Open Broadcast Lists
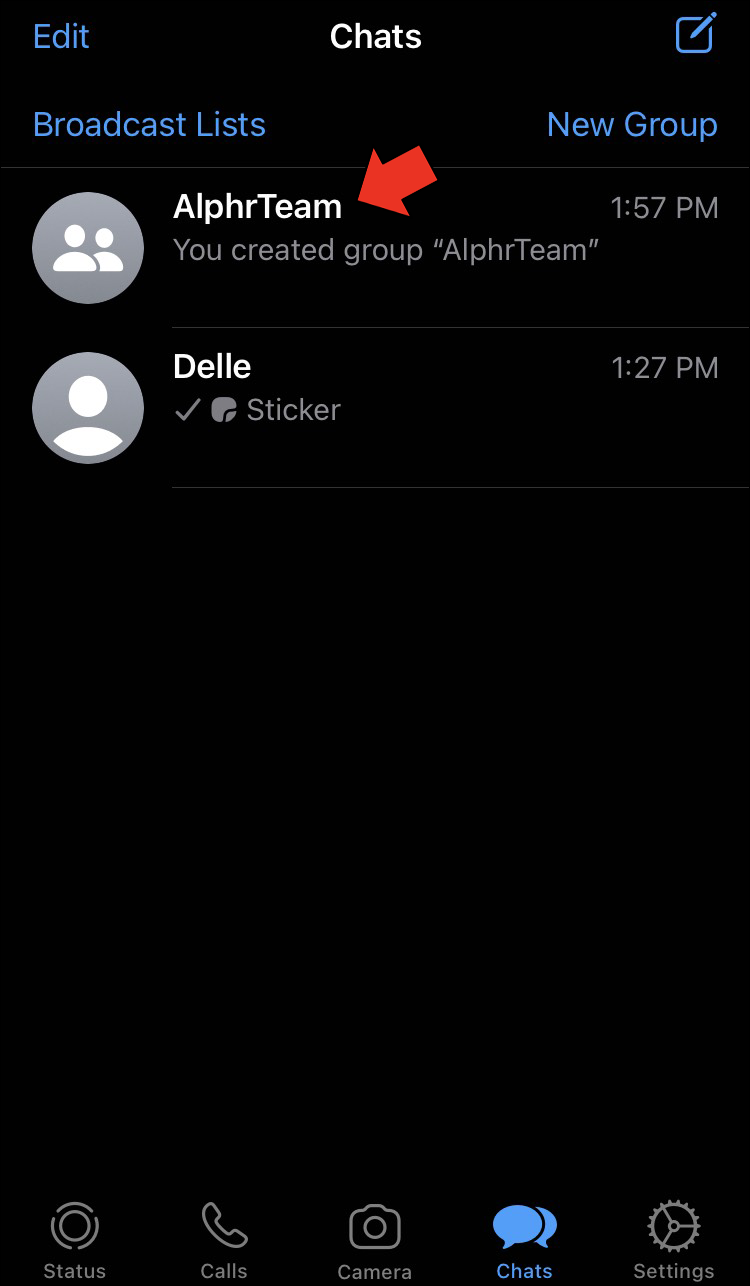Viewport: 750px width, 1286px height. pos(149,125)
